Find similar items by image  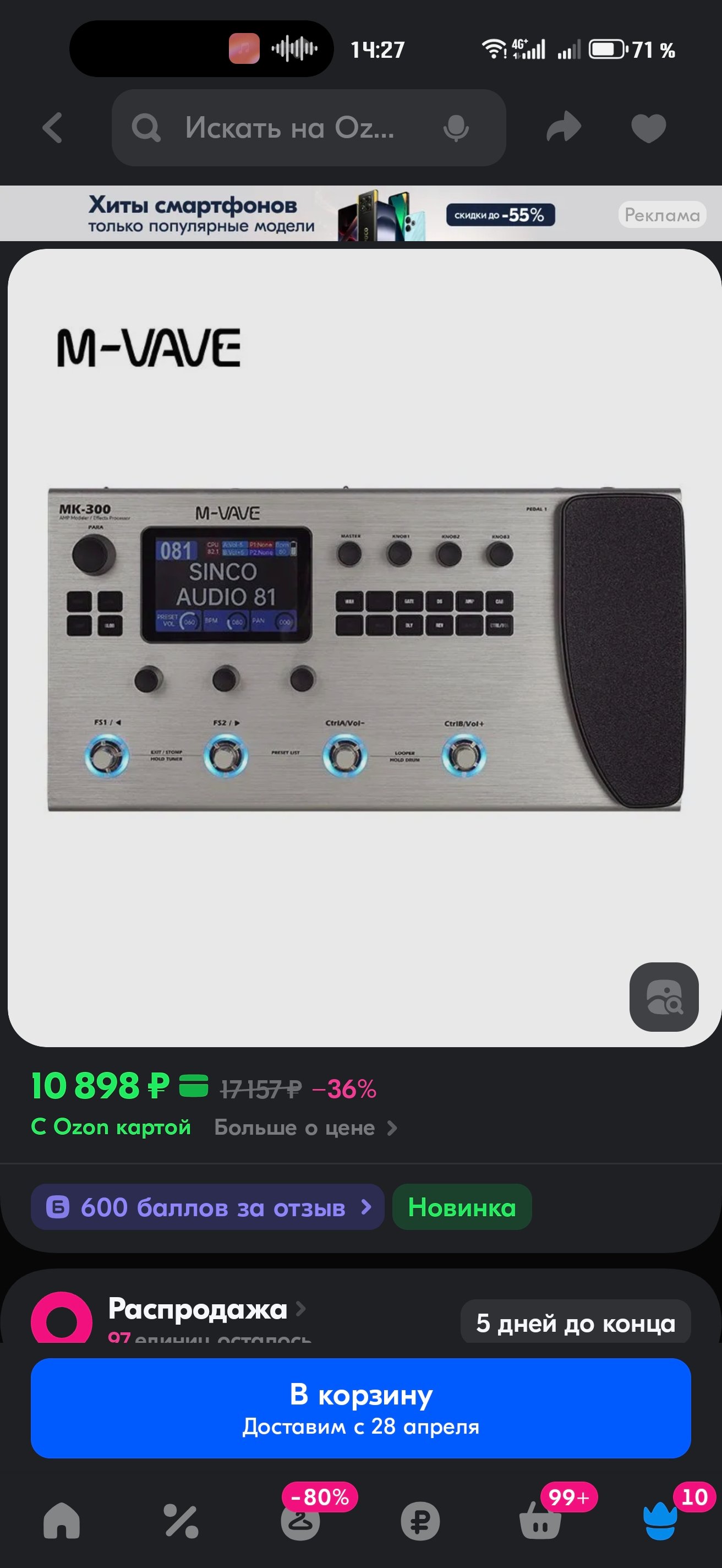coord(664,997)
